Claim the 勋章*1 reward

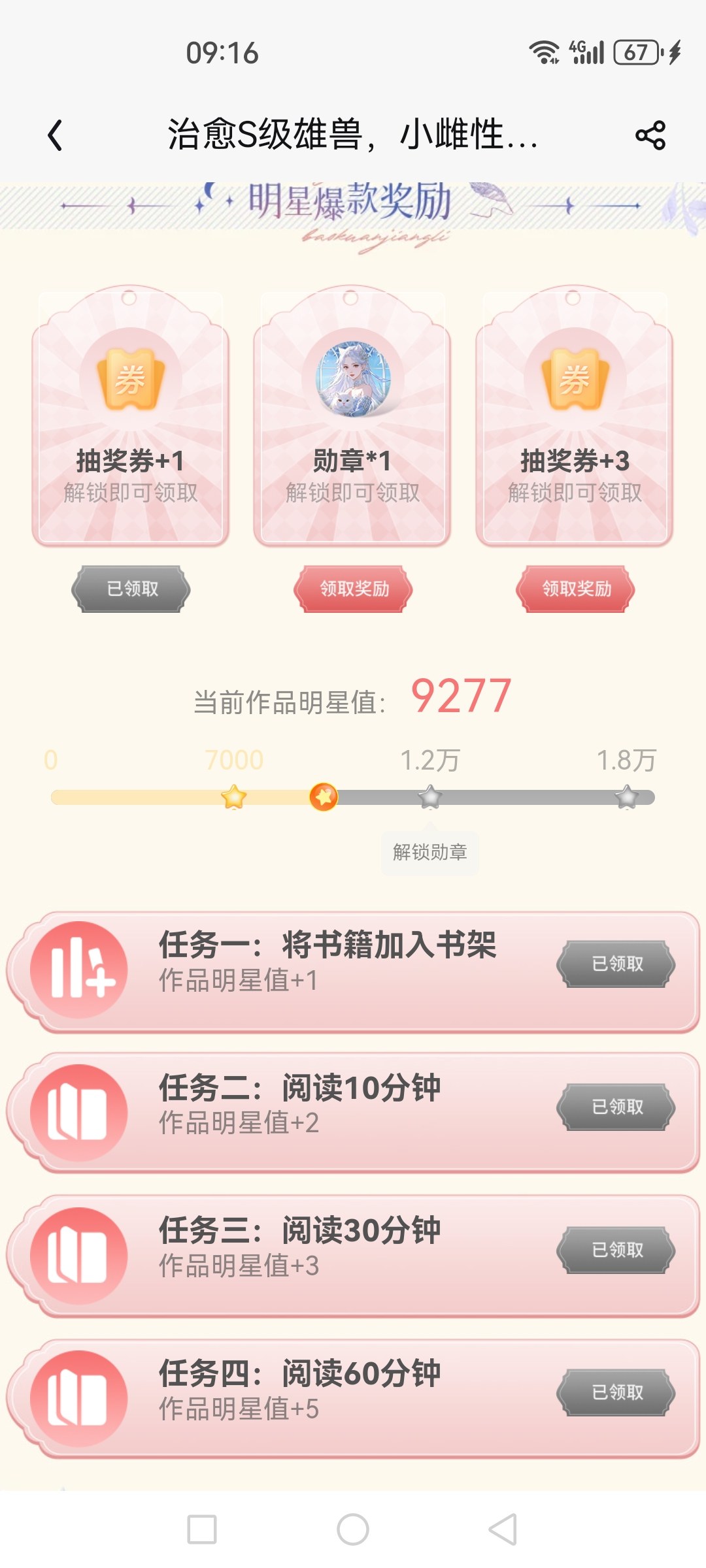(x=353, y=589)
